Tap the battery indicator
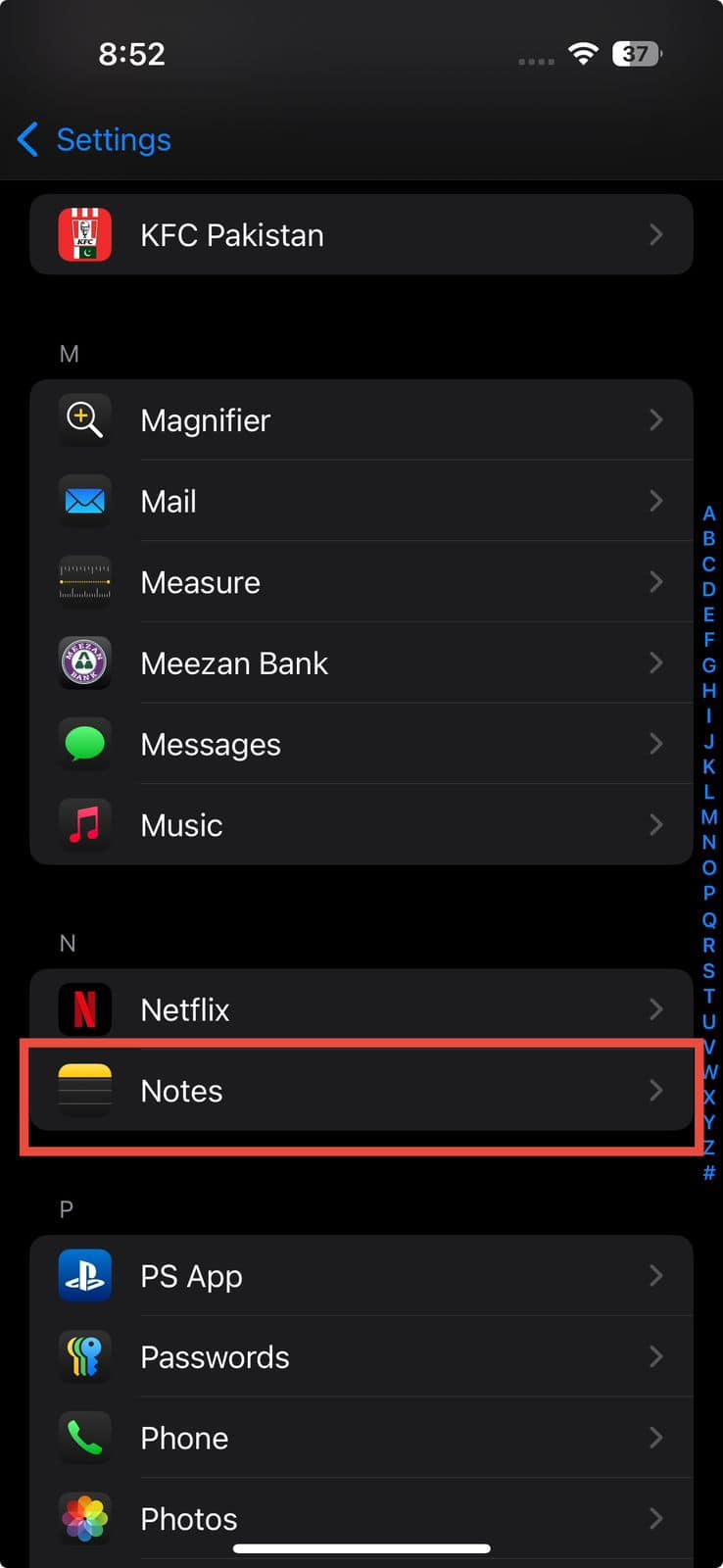The width and height of the screenshot is (723, 1568). click(636, 54)
